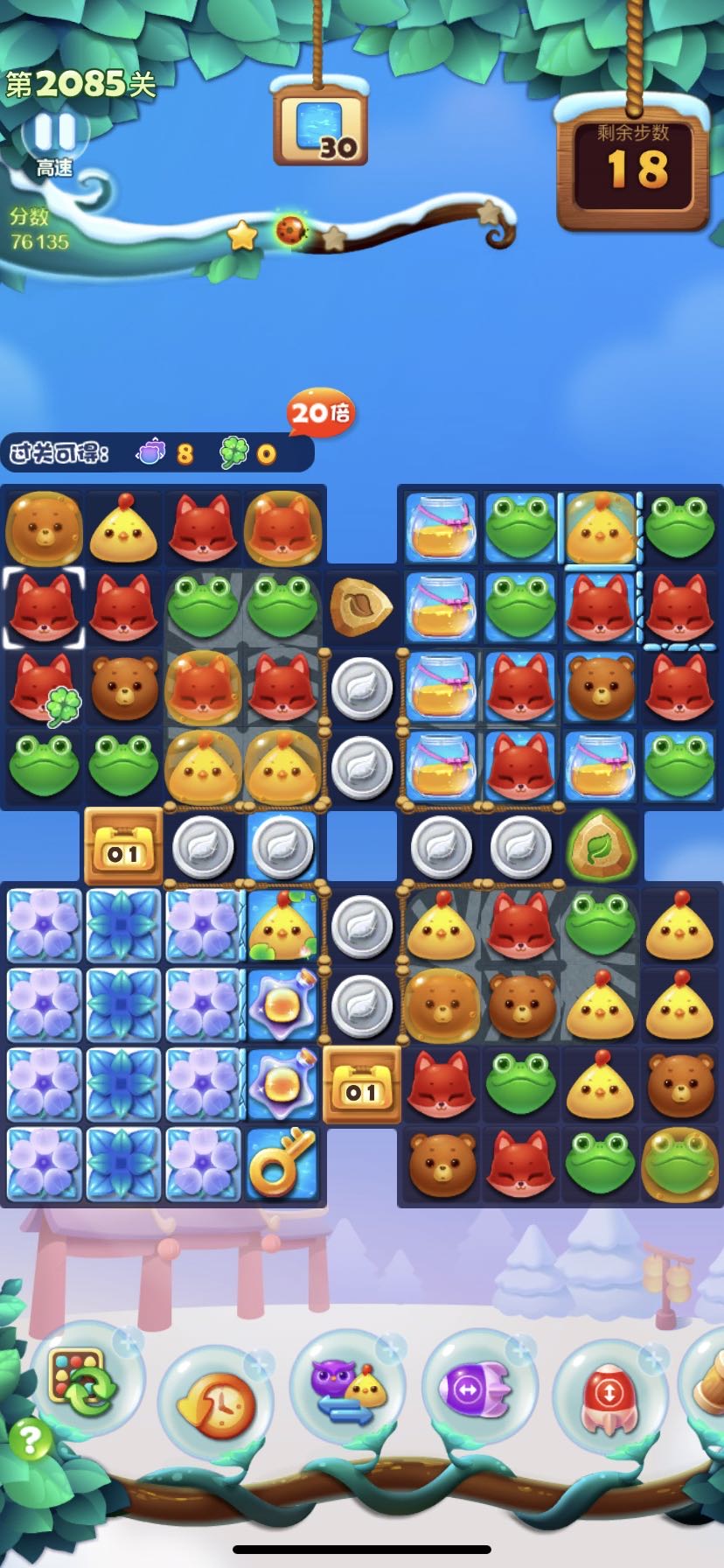Tap the highlighted red fox tile
This screenshot has height=1568, width=724.
(x=44, y=607)
